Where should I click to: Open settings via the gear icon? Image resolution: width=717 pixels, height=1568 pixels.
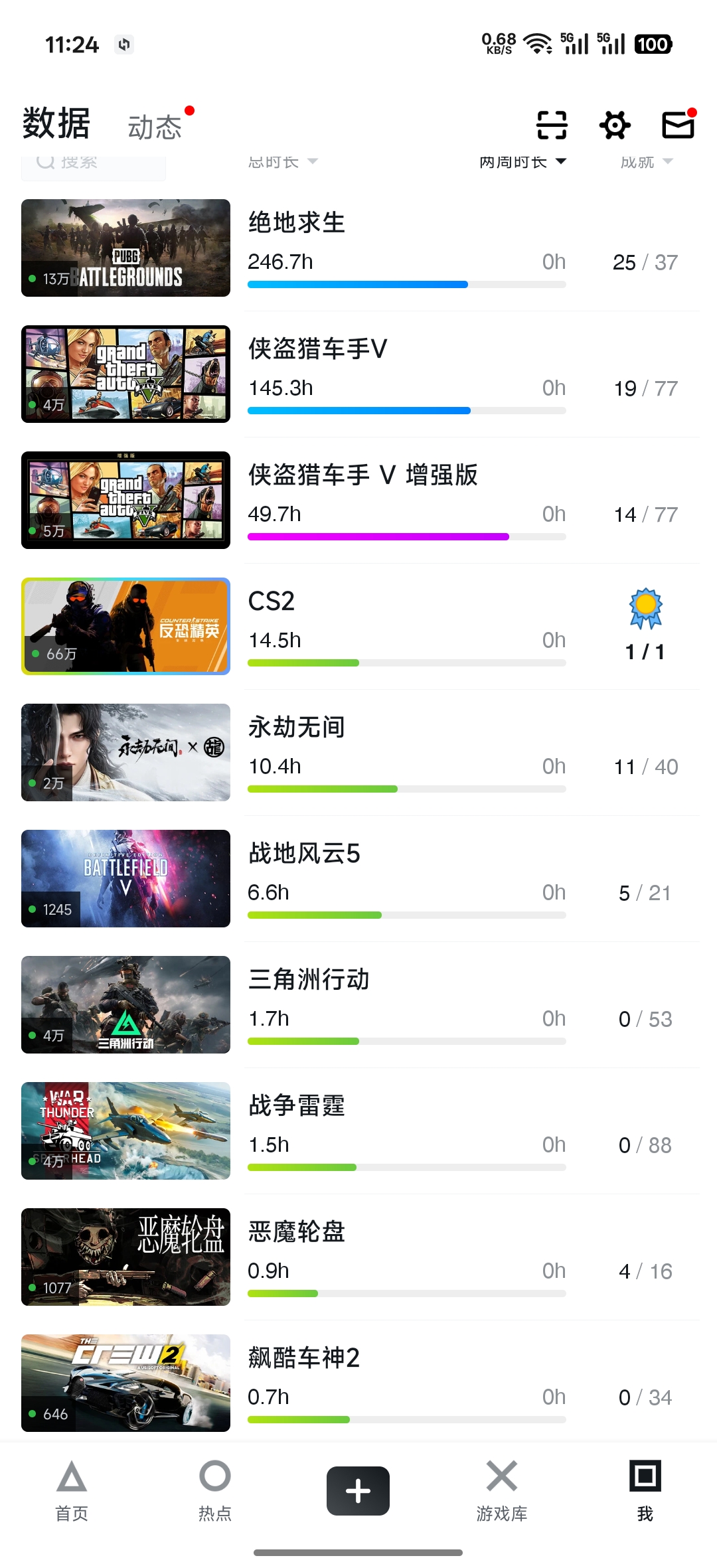[615, 125]
